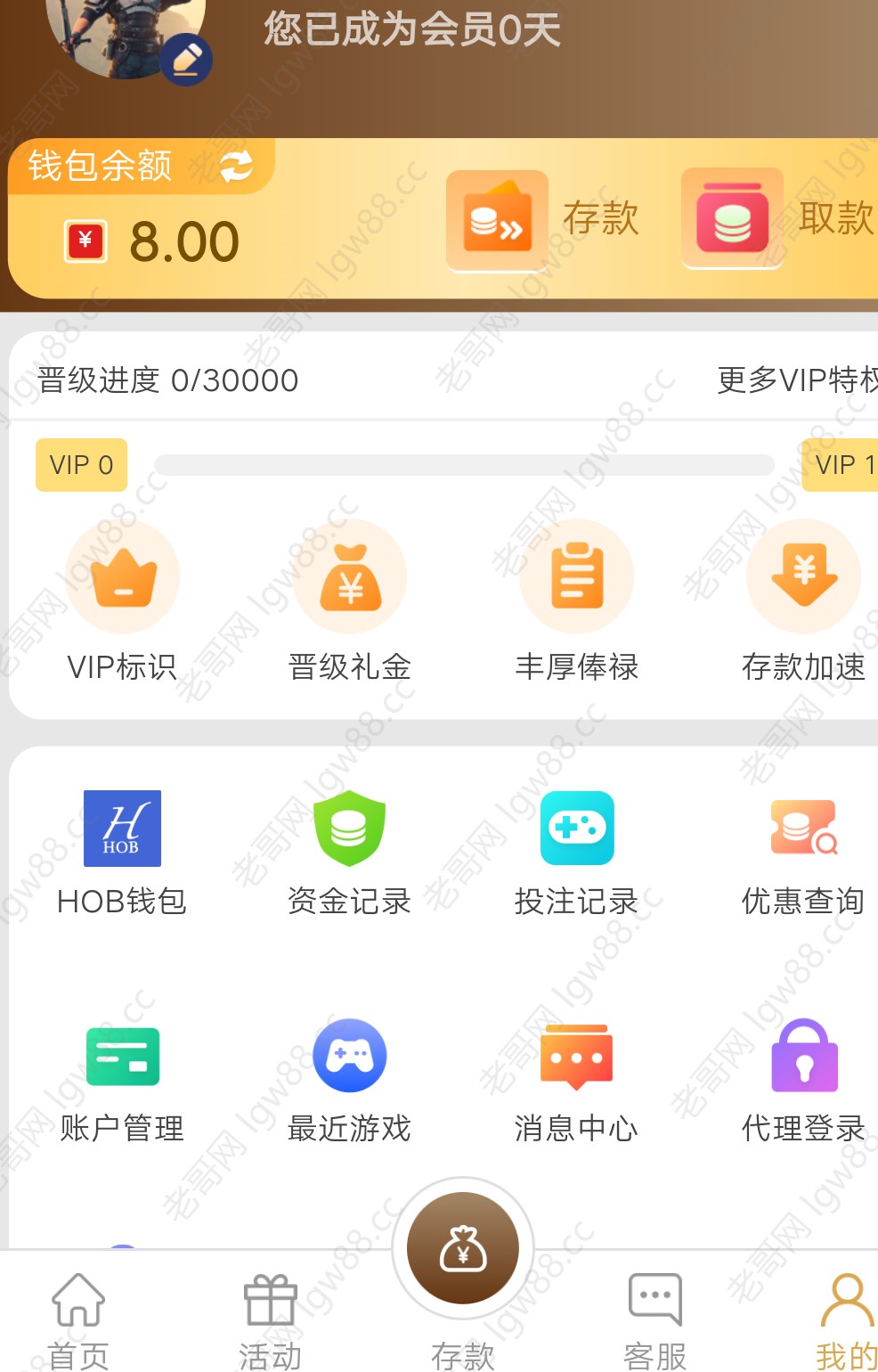Screen dimensions: 878x1372
Task: Switch to the 首页 tab
Action: (78, 1320)
